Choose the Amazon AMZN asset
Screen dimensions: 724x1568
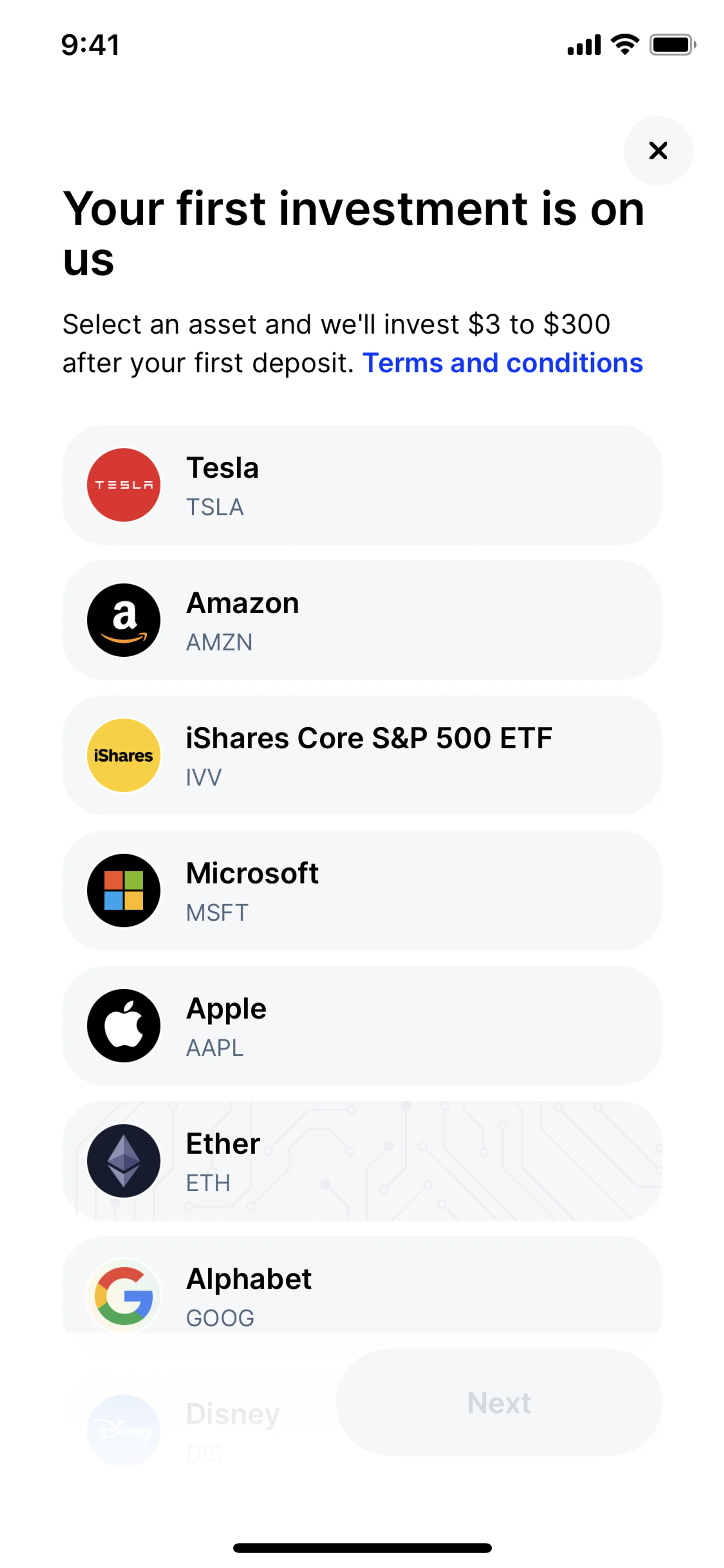(x=362, y=620)
